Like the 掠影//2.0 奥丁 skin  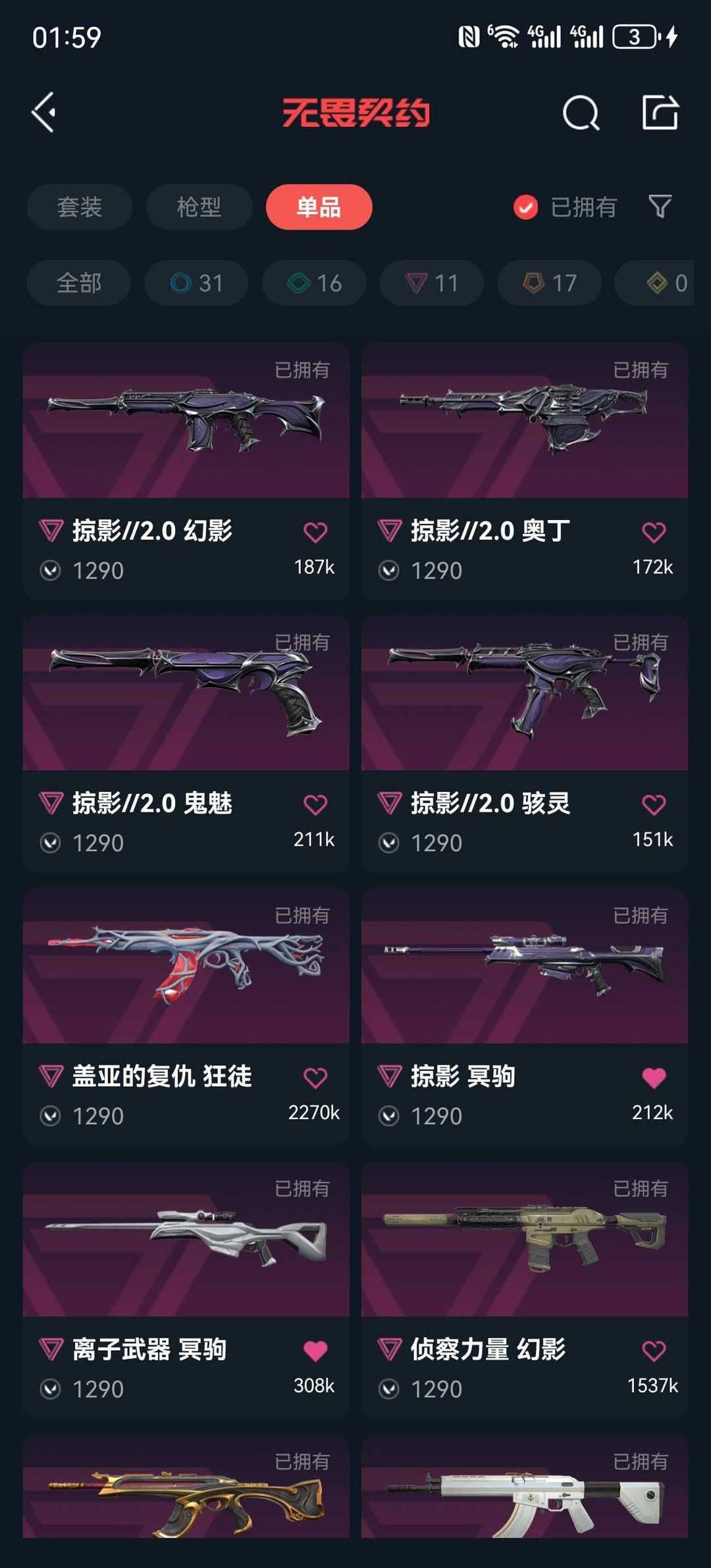point(654,532)
